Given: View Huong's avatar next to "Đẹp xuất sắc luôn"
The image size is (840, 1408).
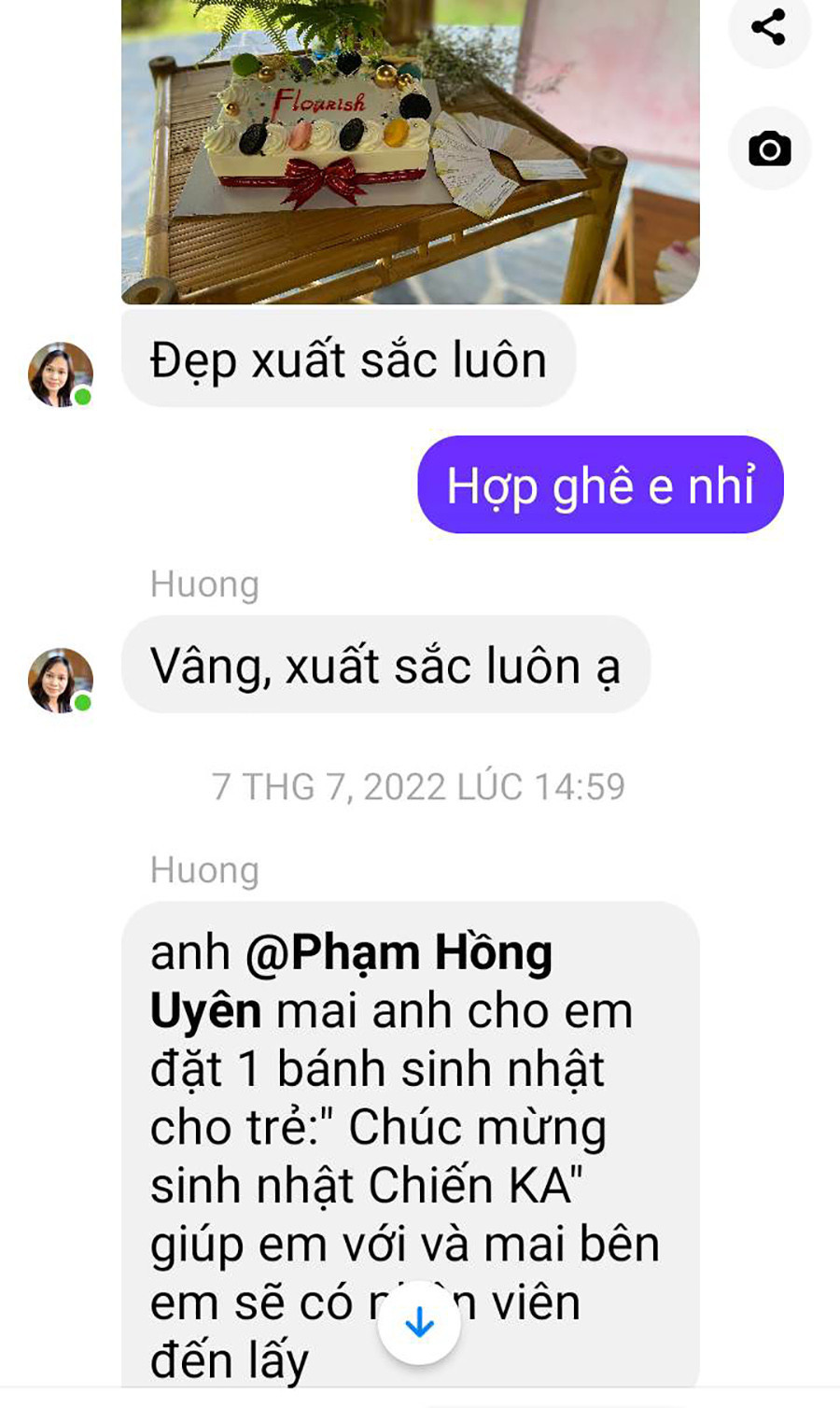Looking at the screenshot, I should 61,374.
